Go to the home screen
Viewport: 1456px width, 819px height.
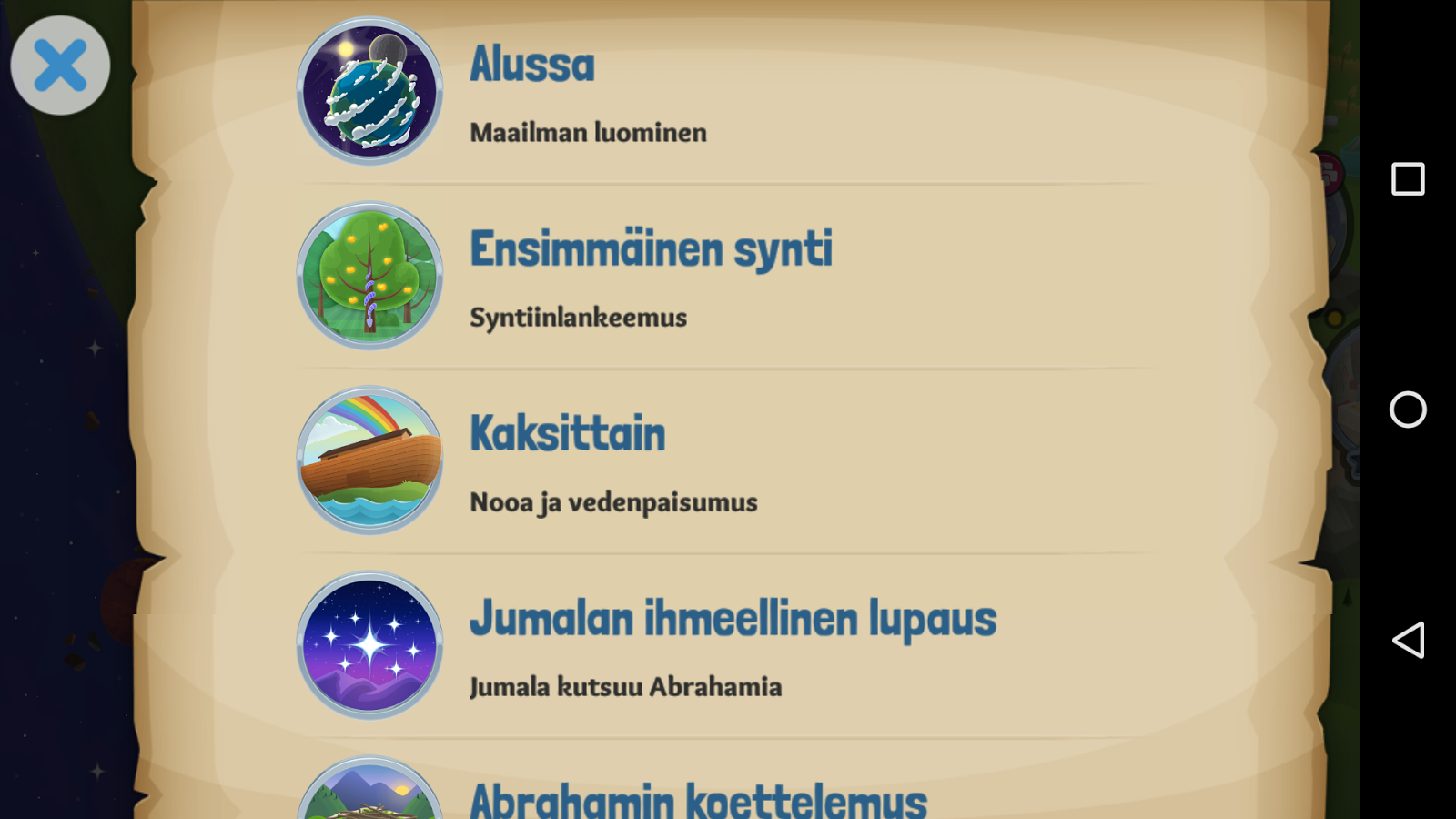point(1407,409)
